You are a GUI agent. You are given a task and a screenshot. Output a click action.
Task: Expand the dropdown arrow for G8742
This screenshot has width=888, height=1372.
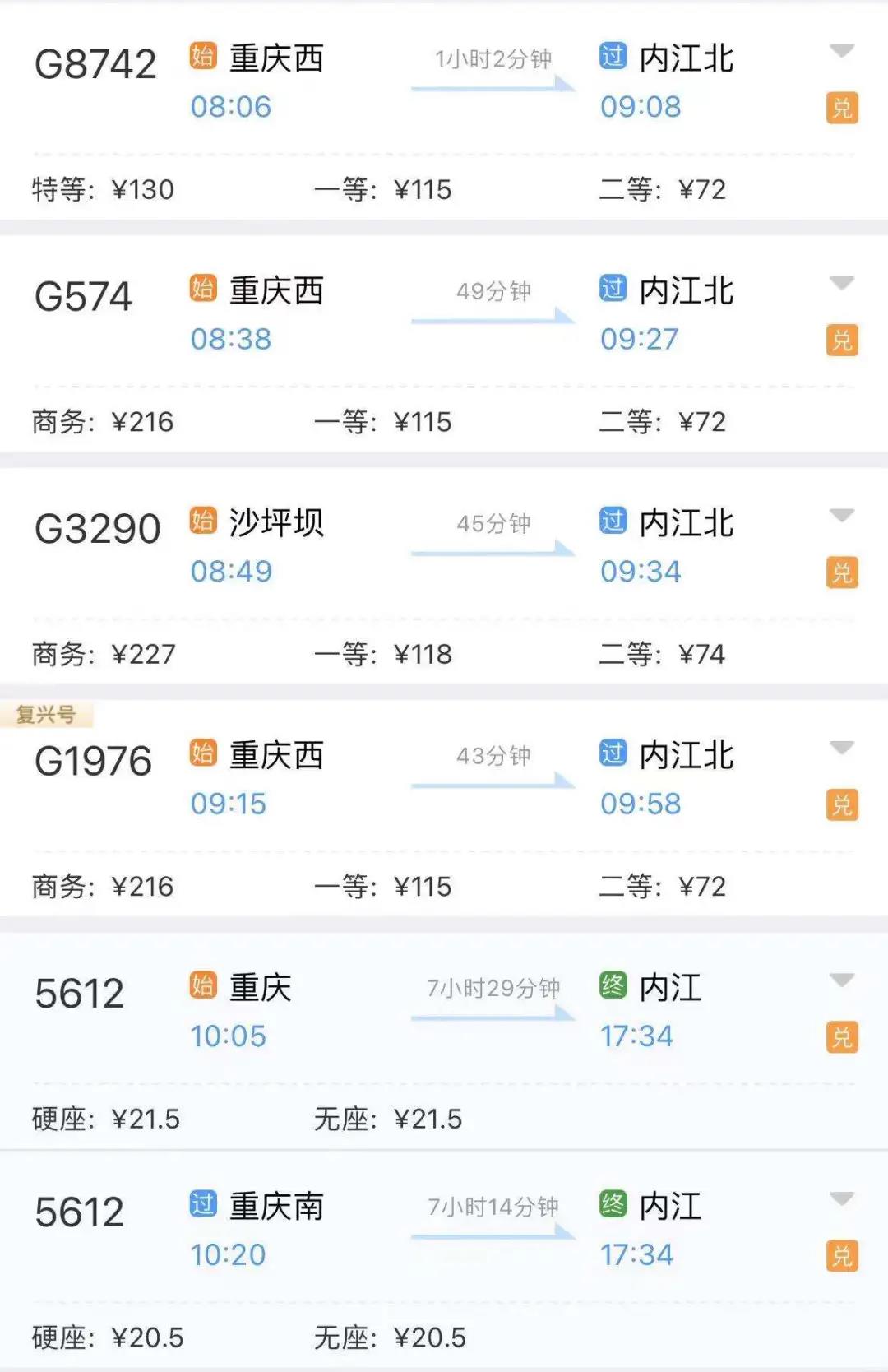point(842,51)
